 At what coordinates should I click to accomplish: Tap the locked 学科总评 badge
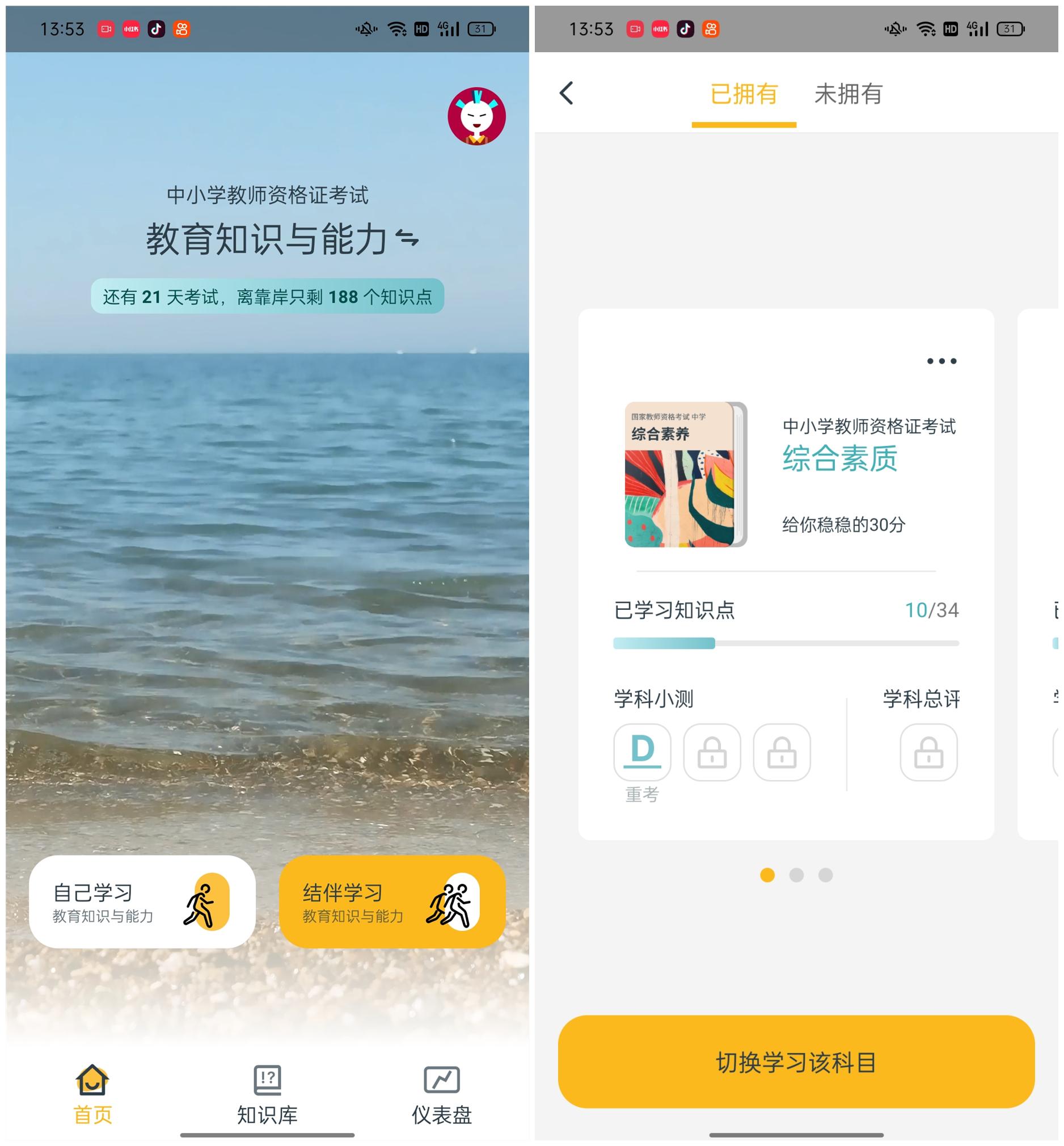point(928,752)
